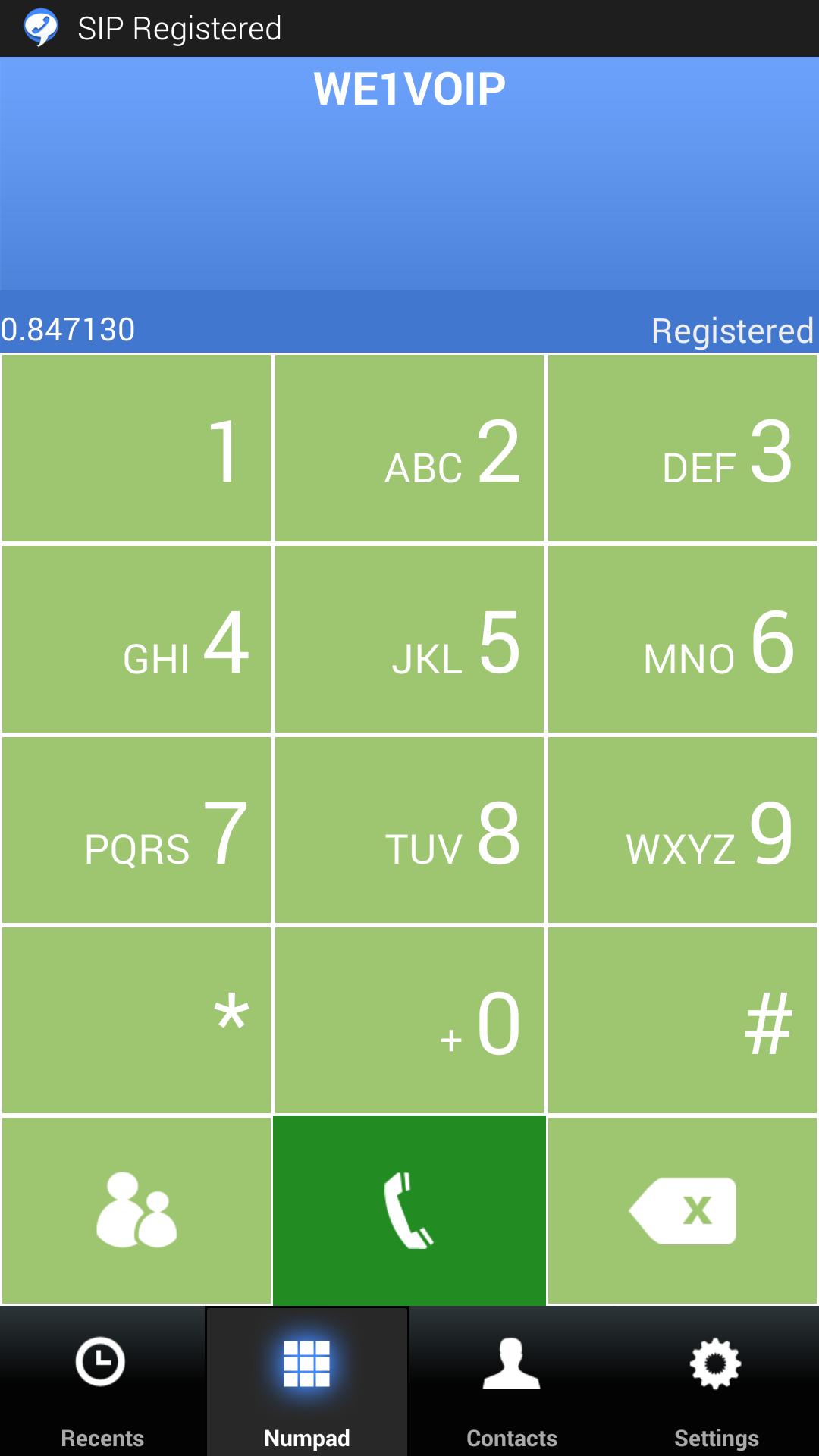Dial the digit 1 key
Screen dimensions: 819x1456
click(x=136, y=448)
